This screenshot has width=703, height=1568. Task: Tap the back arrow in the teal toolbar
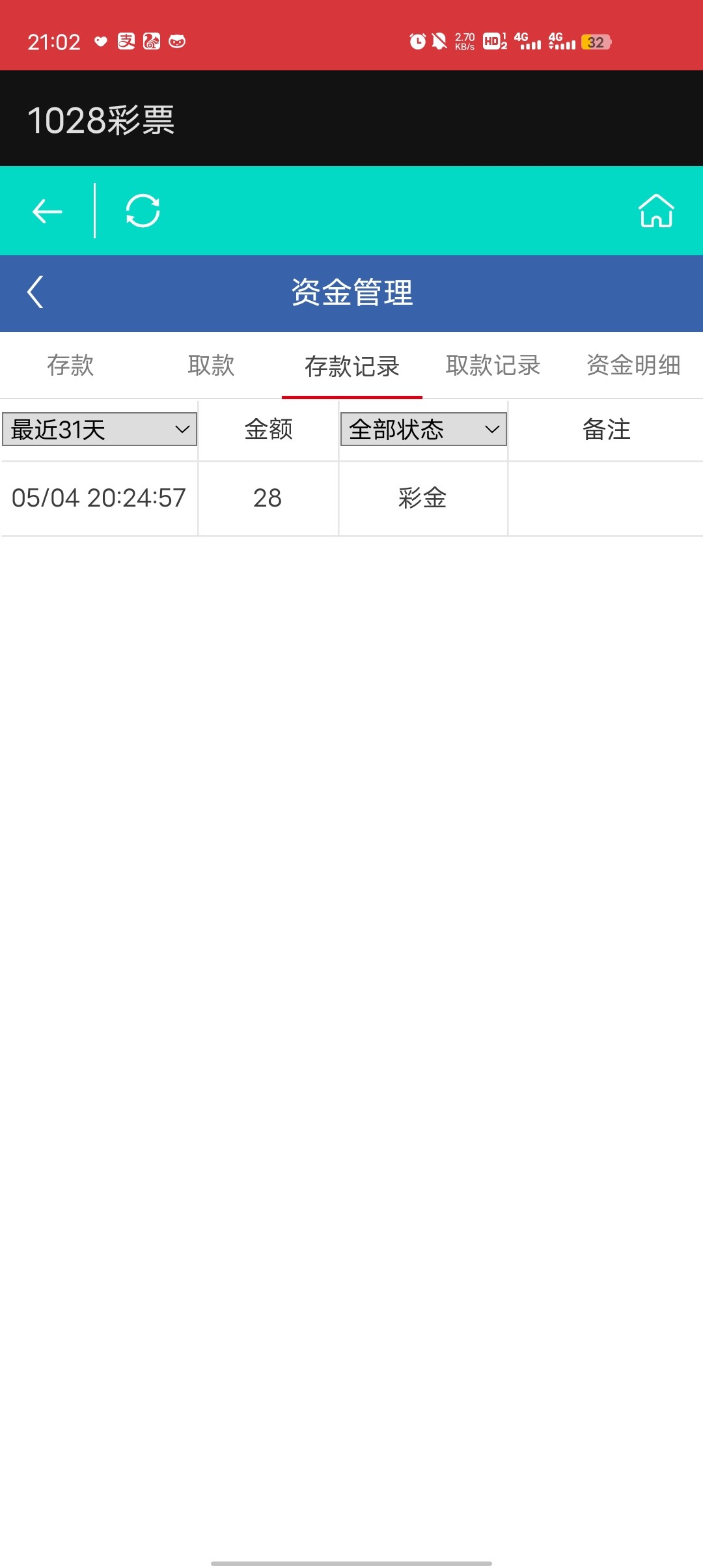coord(46,210)
